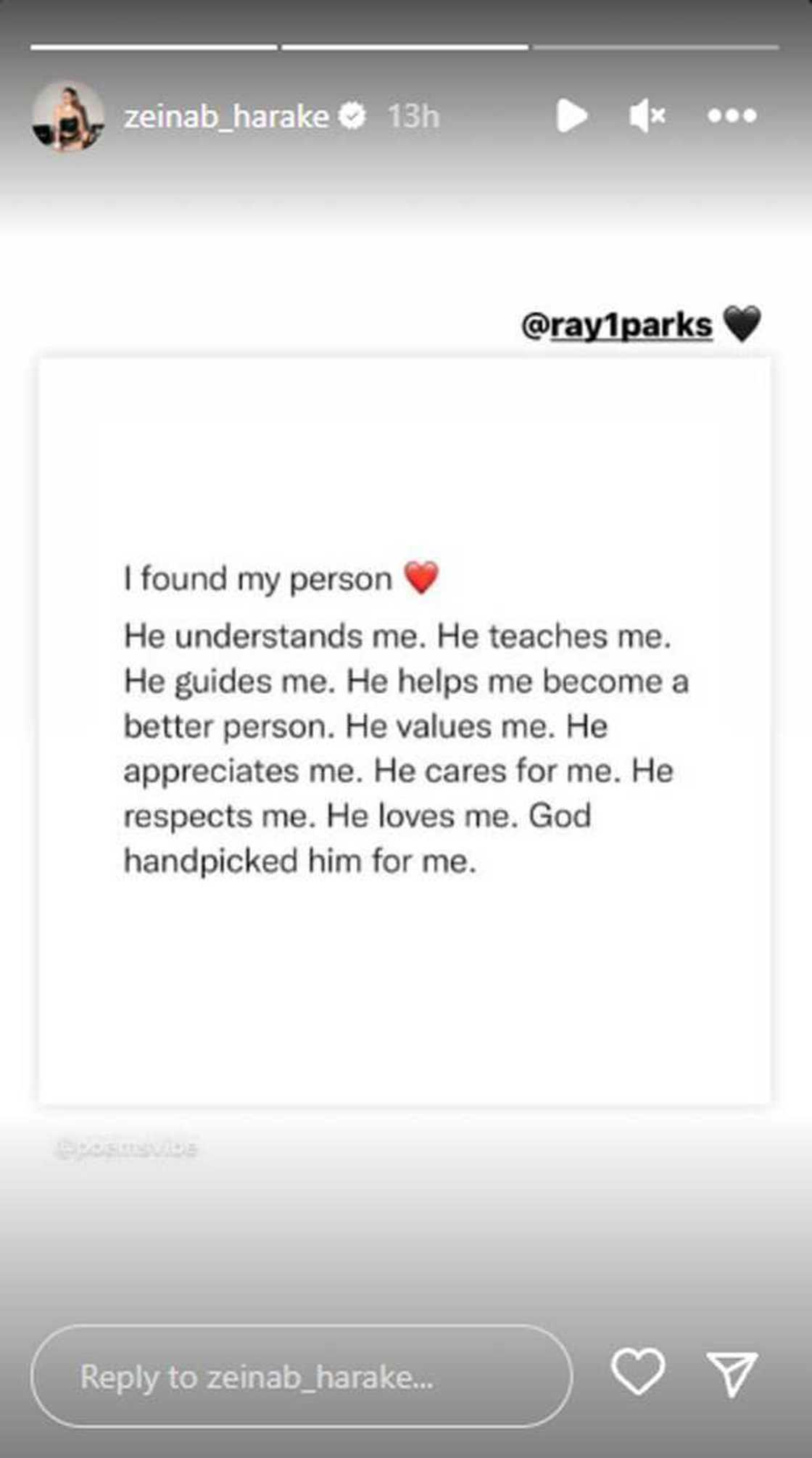Tap the Reply to zeinab_harake field
The width and height of the screenshot is (812, 1458).
[301, 1376]
